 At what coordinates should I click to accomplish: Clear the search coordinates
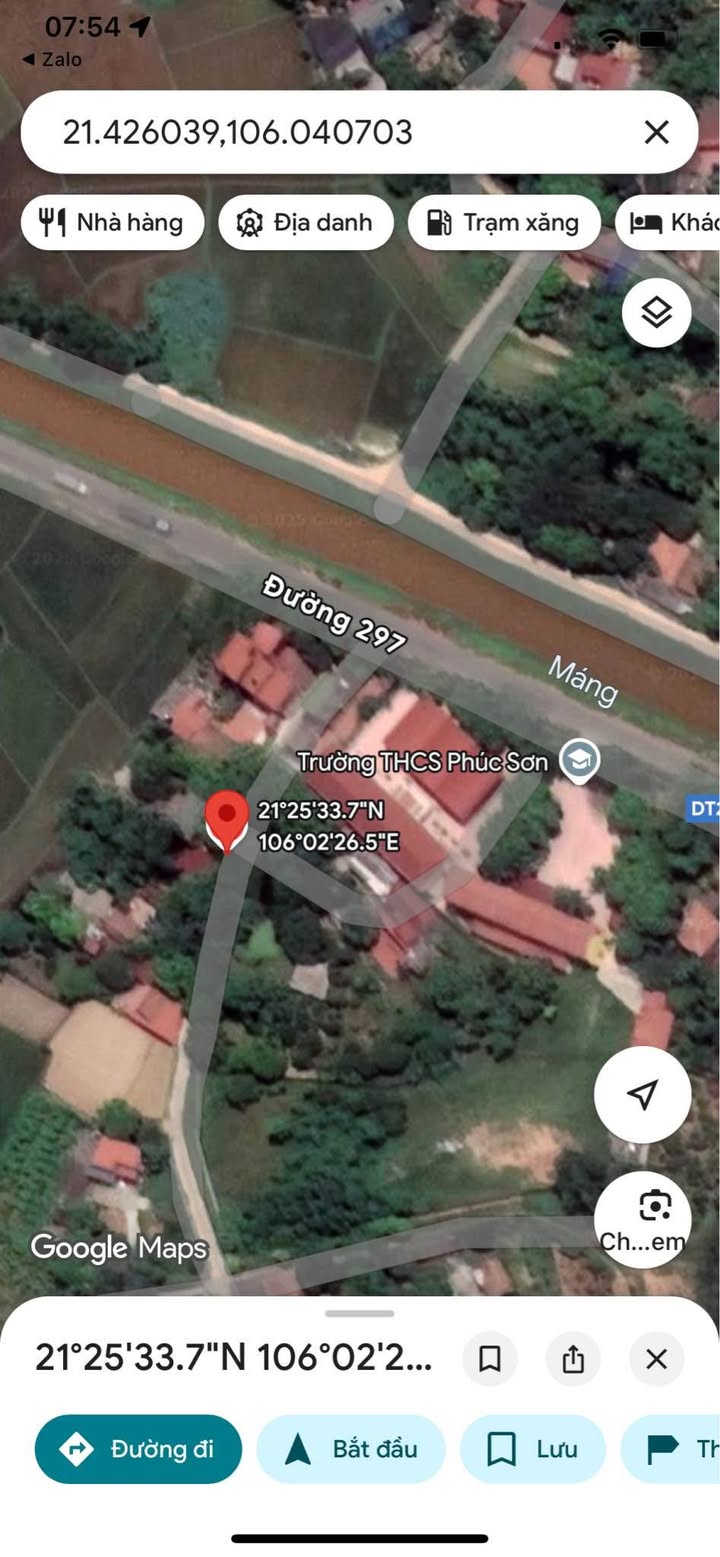[656, 132]
